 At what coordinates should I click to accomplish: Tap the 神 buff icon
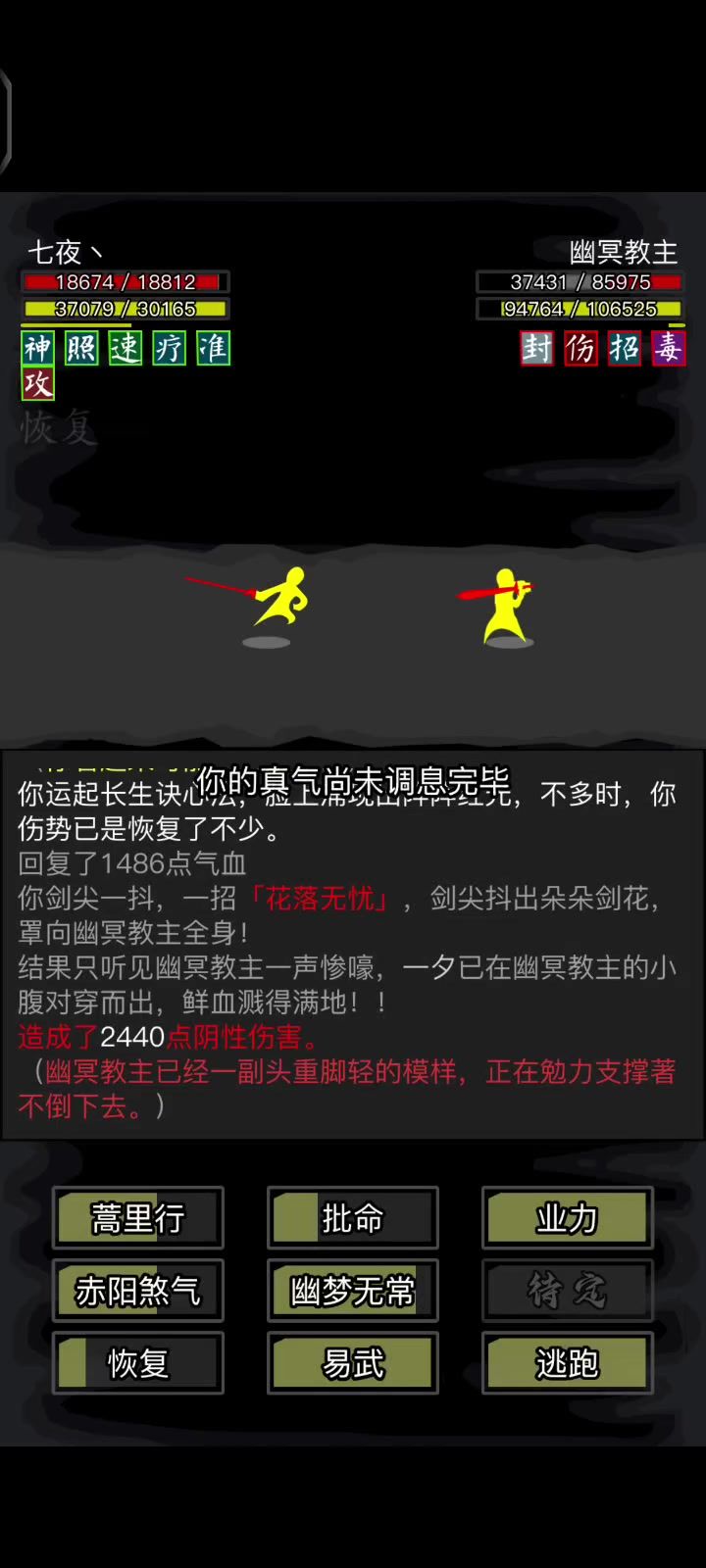(x=37, y=348)
